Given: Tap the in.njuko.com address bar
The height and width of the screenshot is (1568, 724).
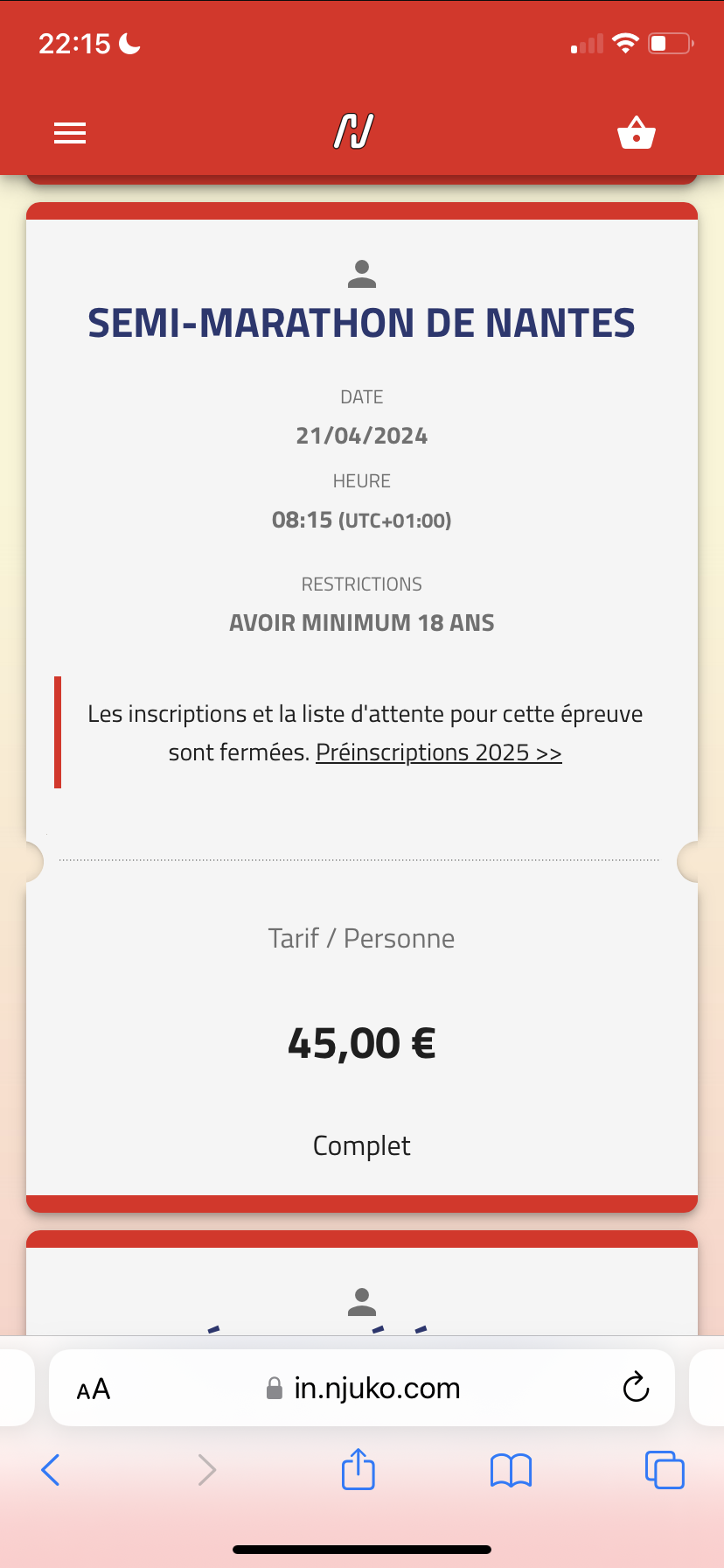Looking at the screenshot, I should click(x=362, y=1389).
